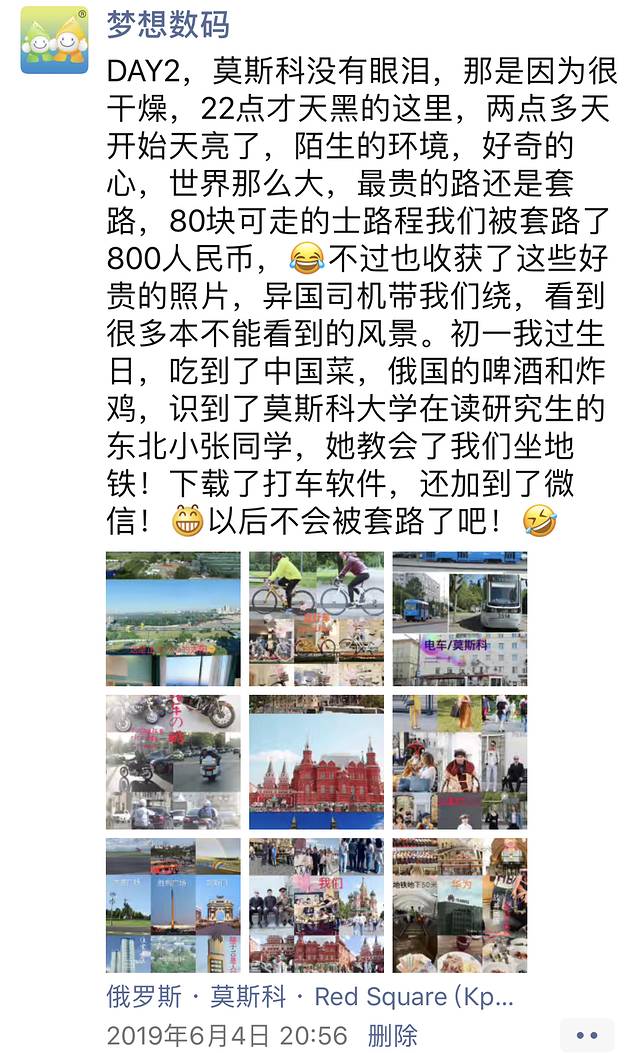This screenshot has height=1053, width=640.
Task: View the metro station and 华为 collage
Action: tap(459, 905)
